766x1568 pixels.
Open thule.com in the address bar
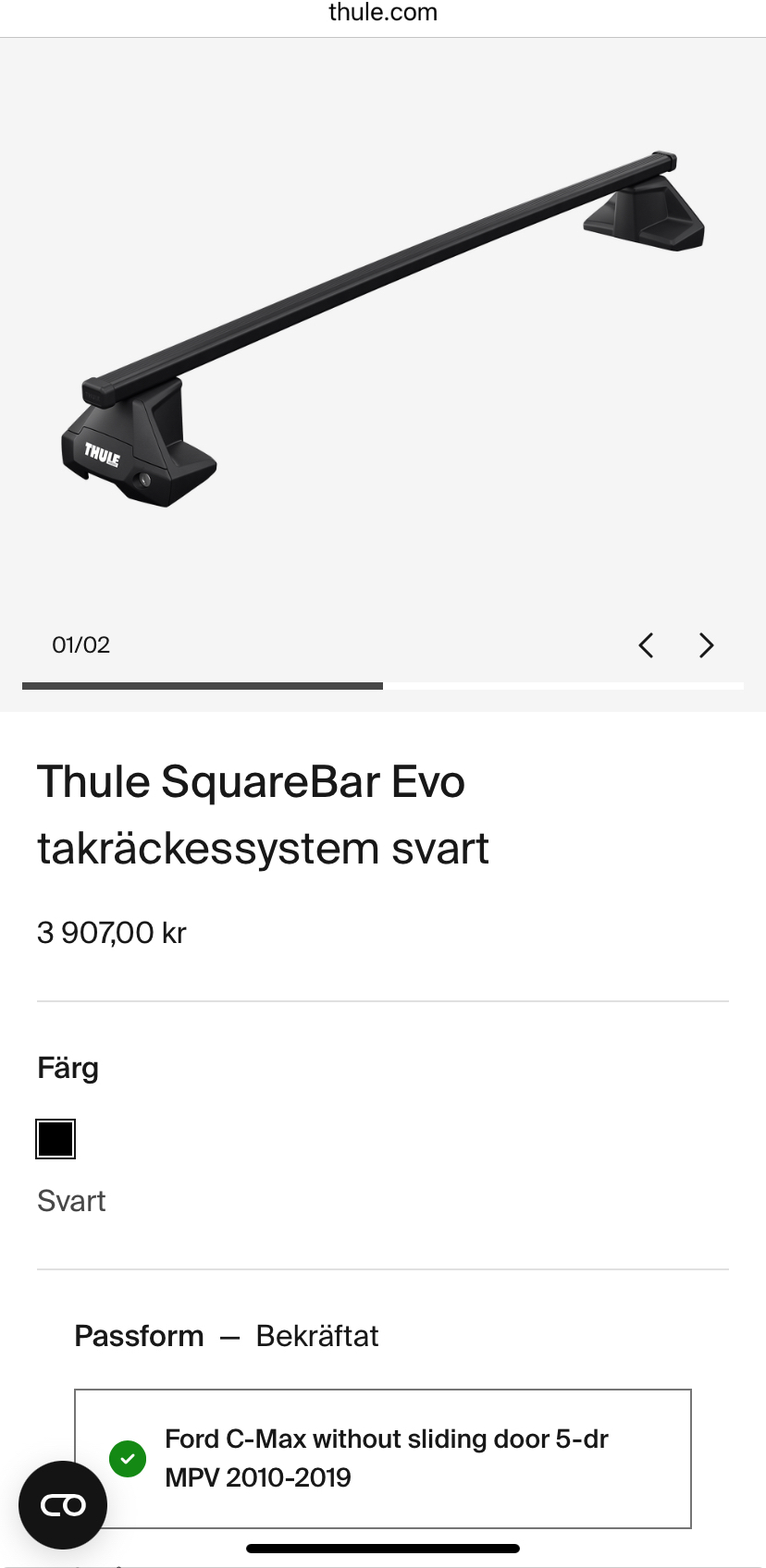(382, 13)
